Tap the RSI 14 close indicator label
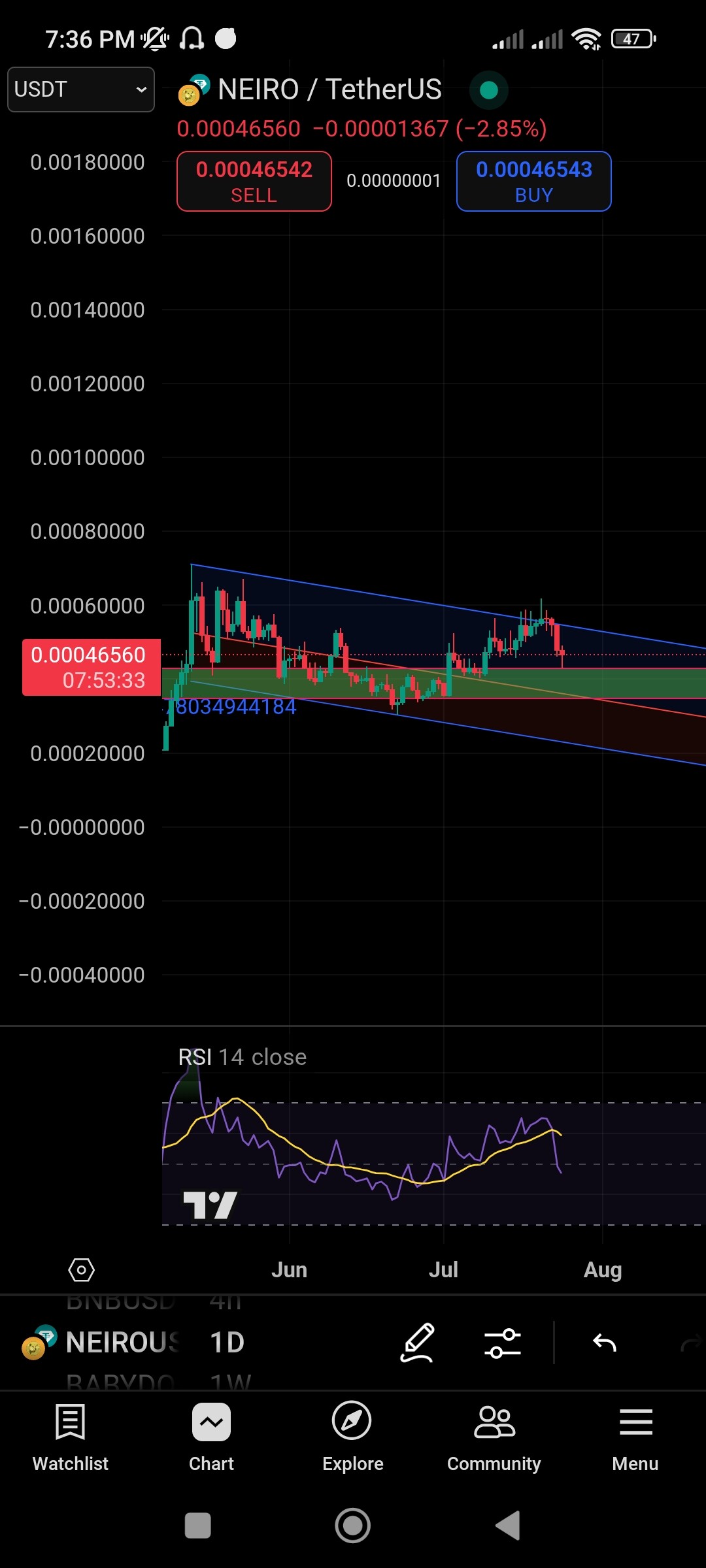Viewport: 706px width, 1568px height. (242, 1057)
